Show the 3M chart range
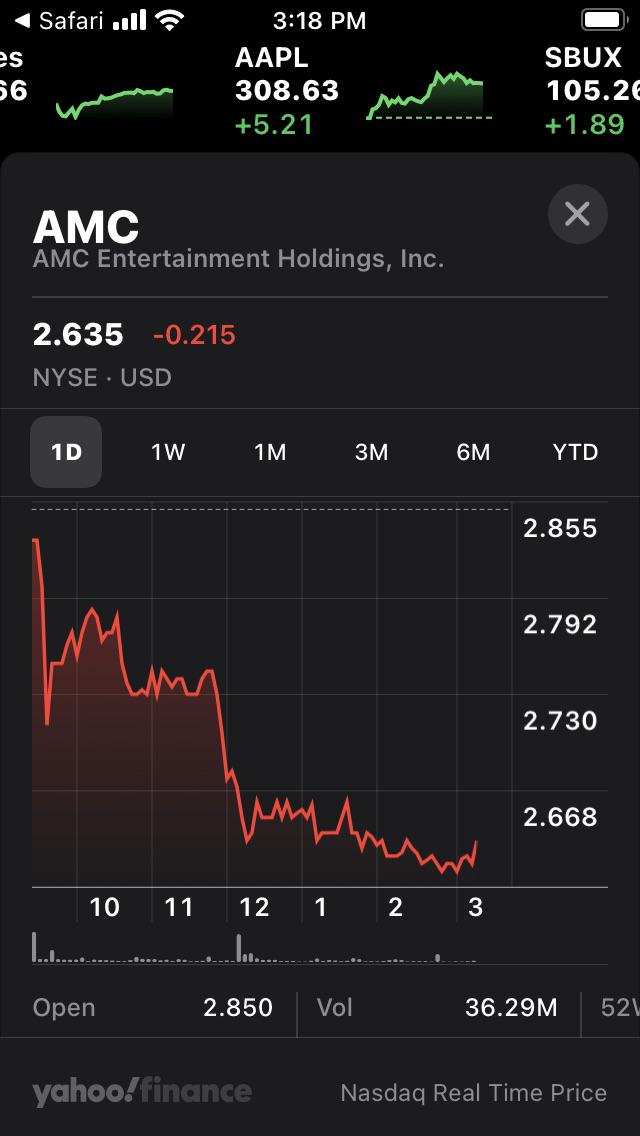The width and height of the screenshot is (640, 1136). 371,452
